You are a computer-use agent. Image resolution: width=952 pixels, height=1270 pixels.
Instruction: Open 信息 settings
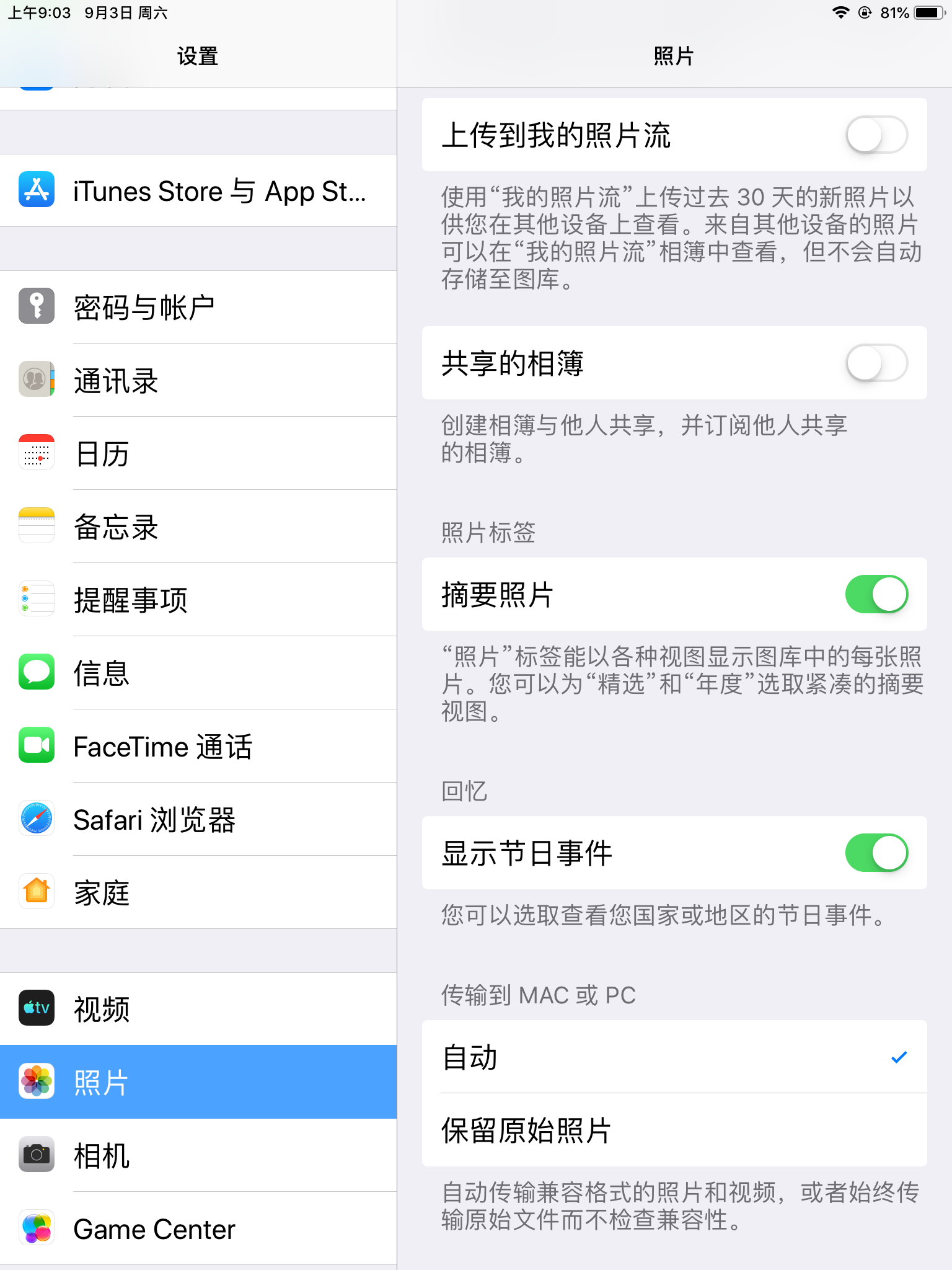(x=198, y=673)
